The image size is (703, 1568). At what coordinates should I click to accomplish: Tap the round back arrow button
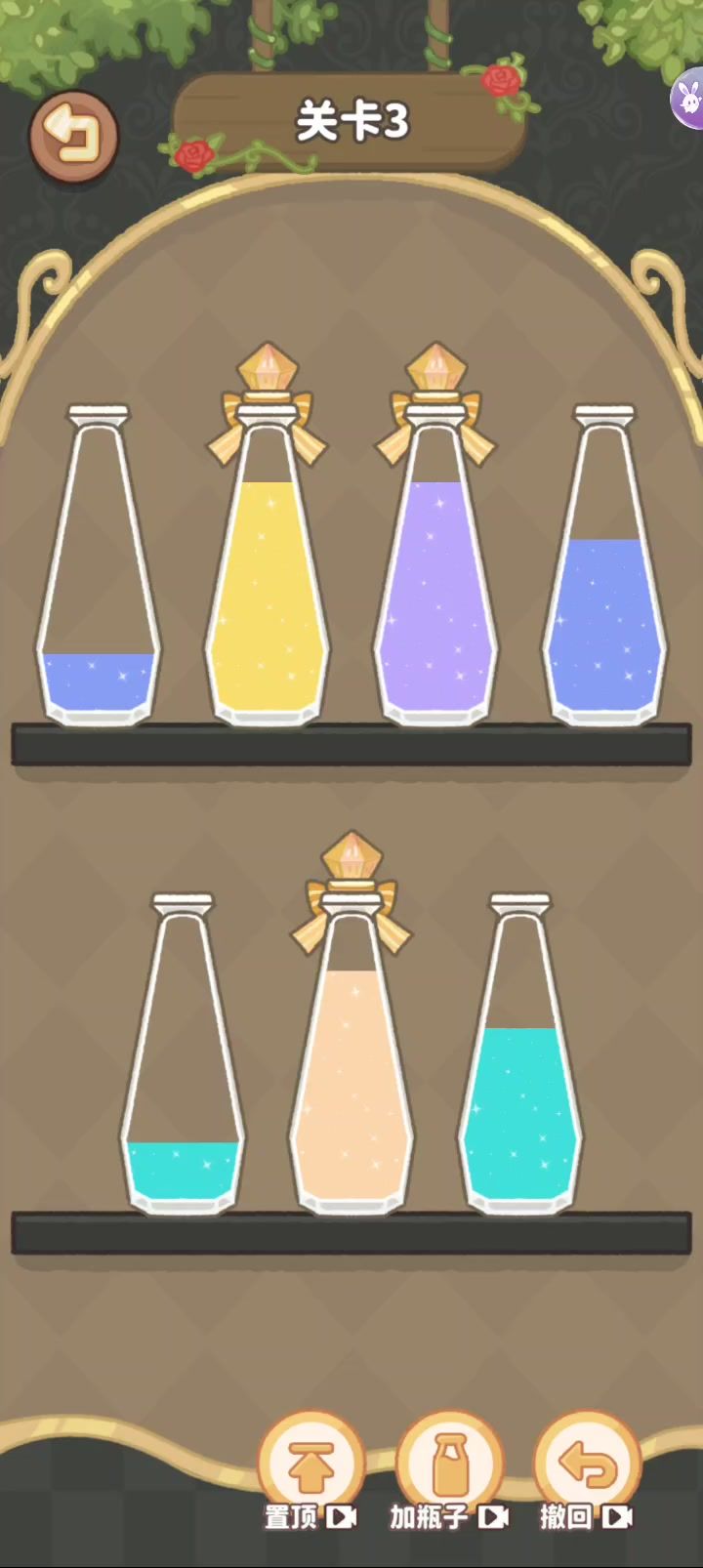coord(73,137)
